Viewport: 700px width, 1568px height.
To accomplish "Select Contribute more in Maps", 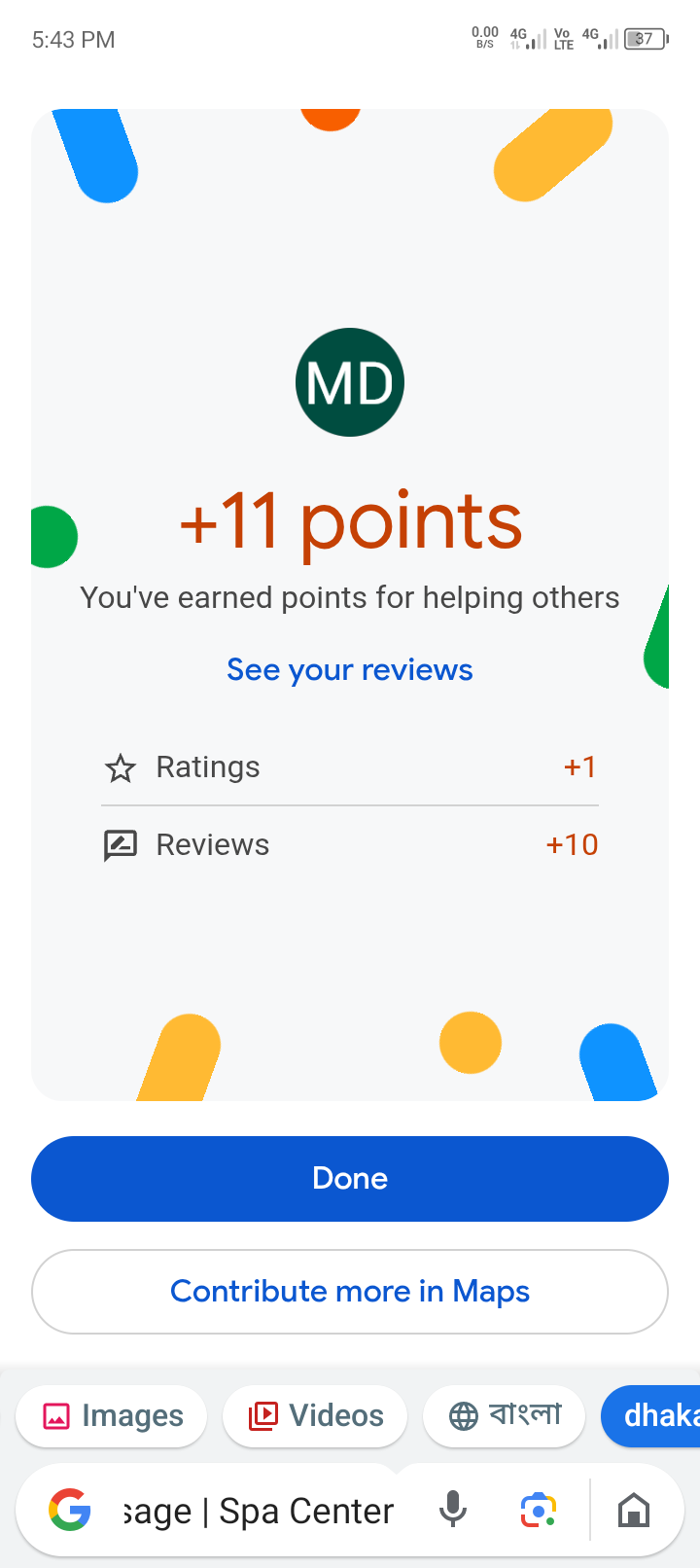I will (350, 1291).
